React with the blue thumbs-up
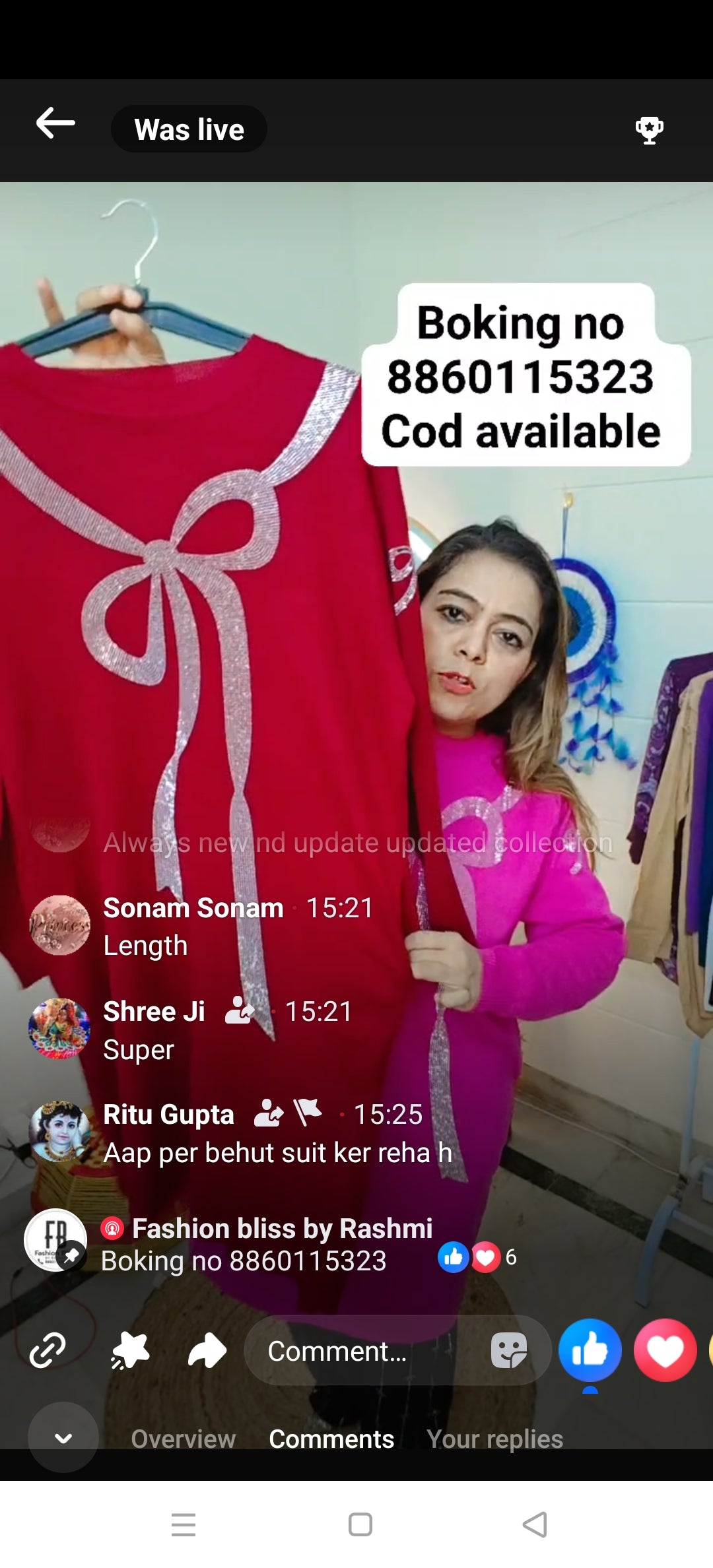713x1568 pixels. point(590,1350)
